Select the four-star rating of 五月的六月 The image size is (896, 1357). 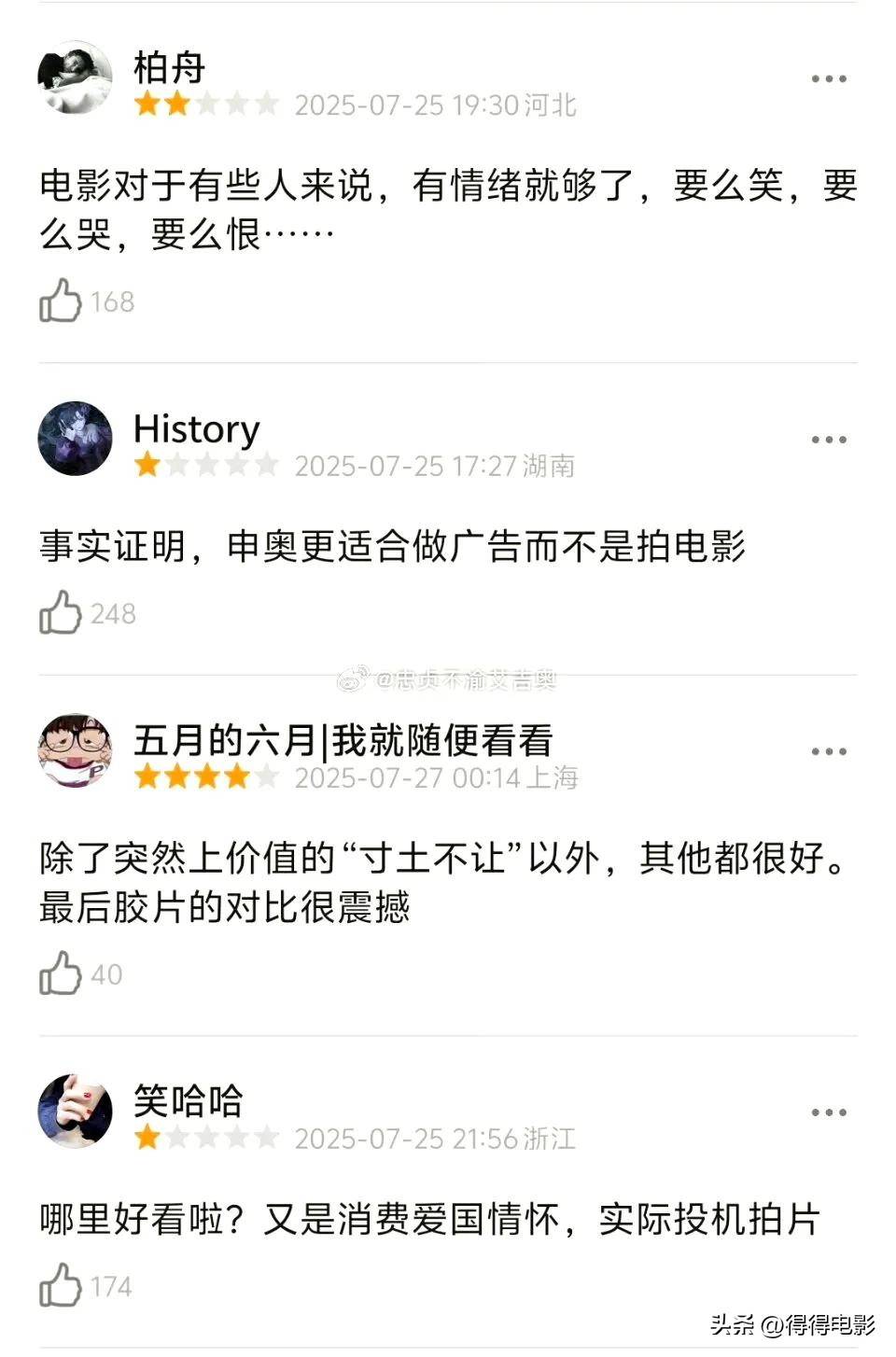click(x=203, y=776)
